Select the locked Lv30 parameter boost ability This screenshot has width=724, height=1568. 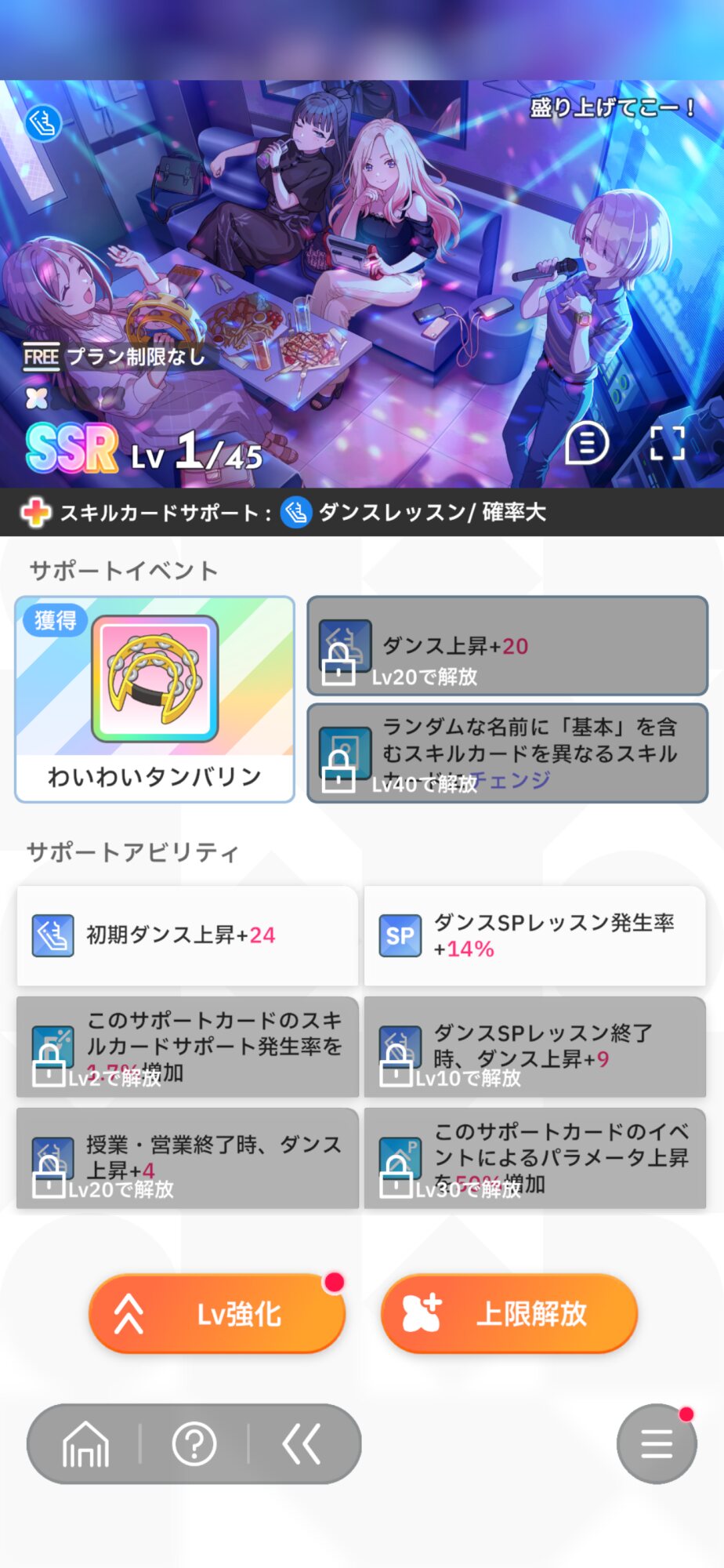point(534,1158)
